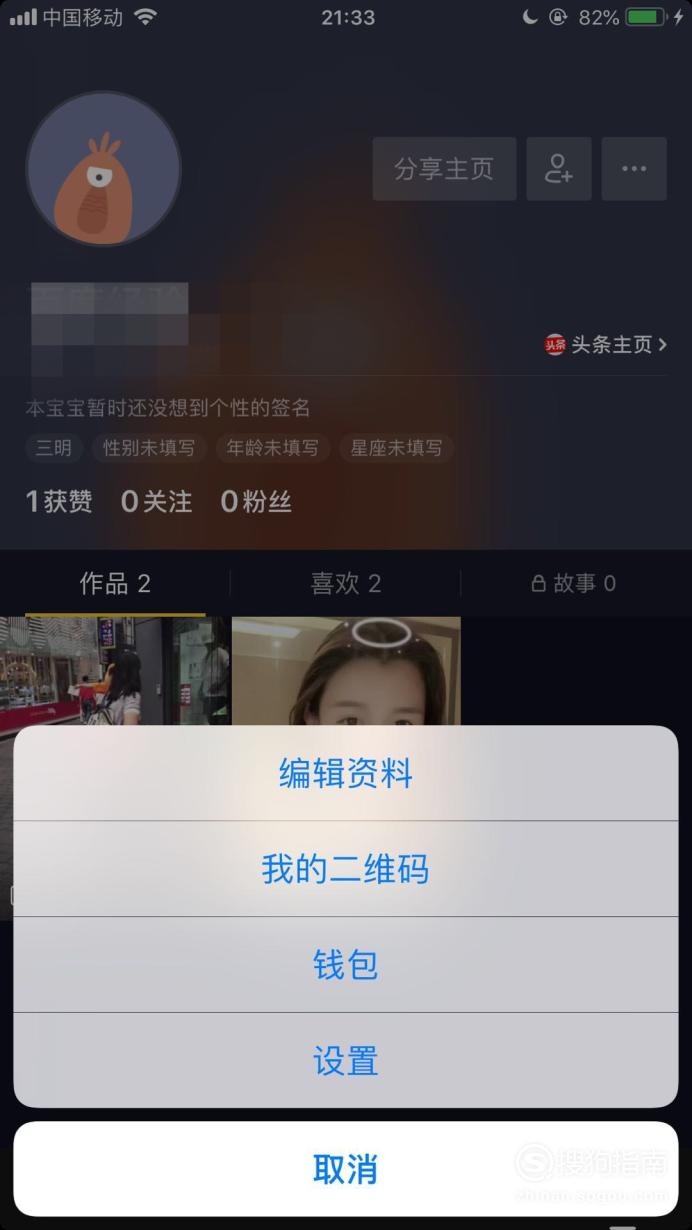Screen dimensions: 692x1230
Task: Select 编辑资料 from the action sheet
Action: (x=345, y=774)
